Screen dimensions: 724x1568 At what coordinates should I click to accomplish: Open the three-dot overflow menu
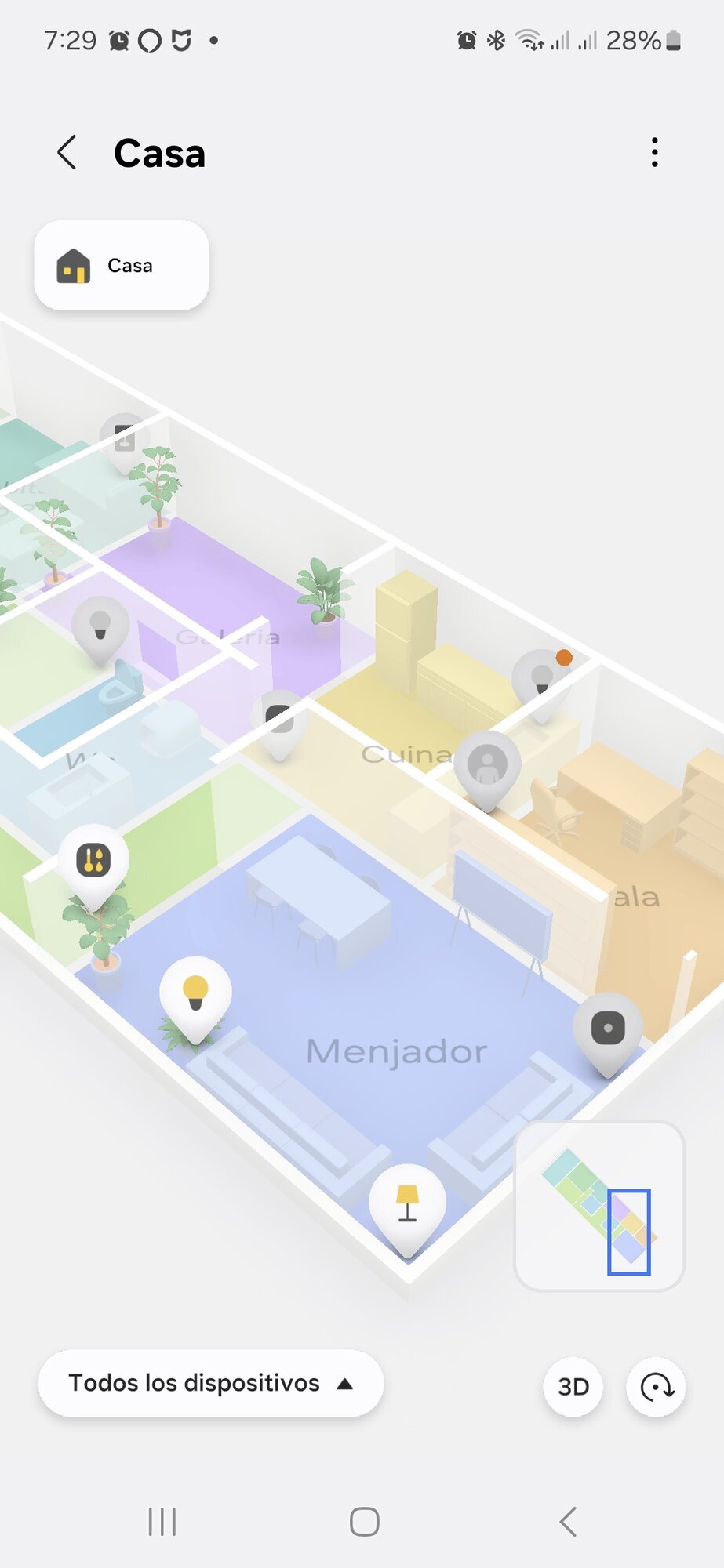click(654, 153)
